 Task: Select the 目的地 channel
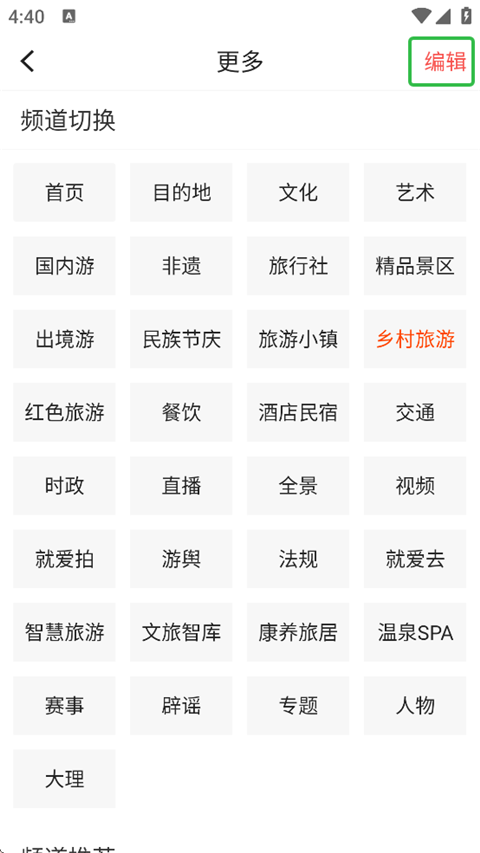pos(181,193)
